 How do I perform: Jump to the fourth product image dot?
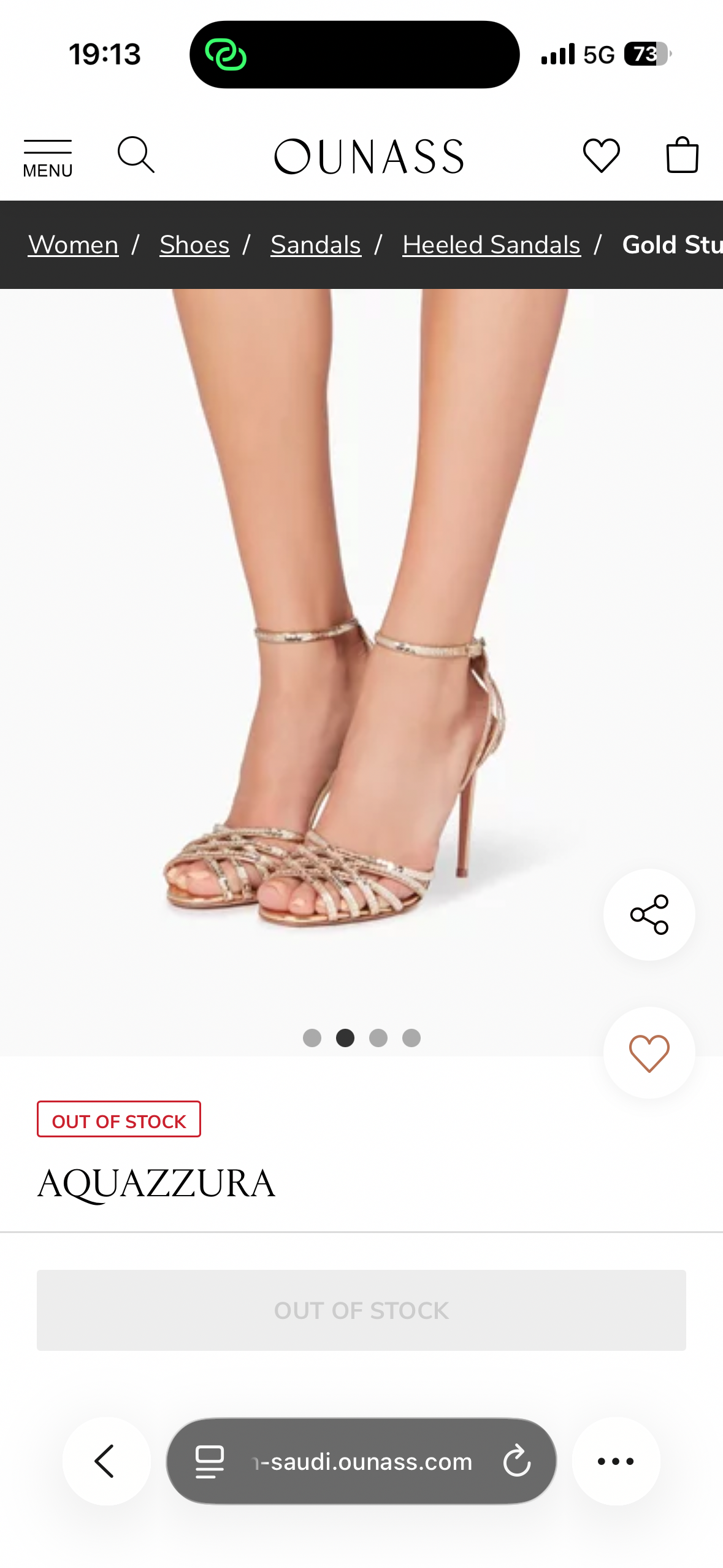[x=411, y=1037]
